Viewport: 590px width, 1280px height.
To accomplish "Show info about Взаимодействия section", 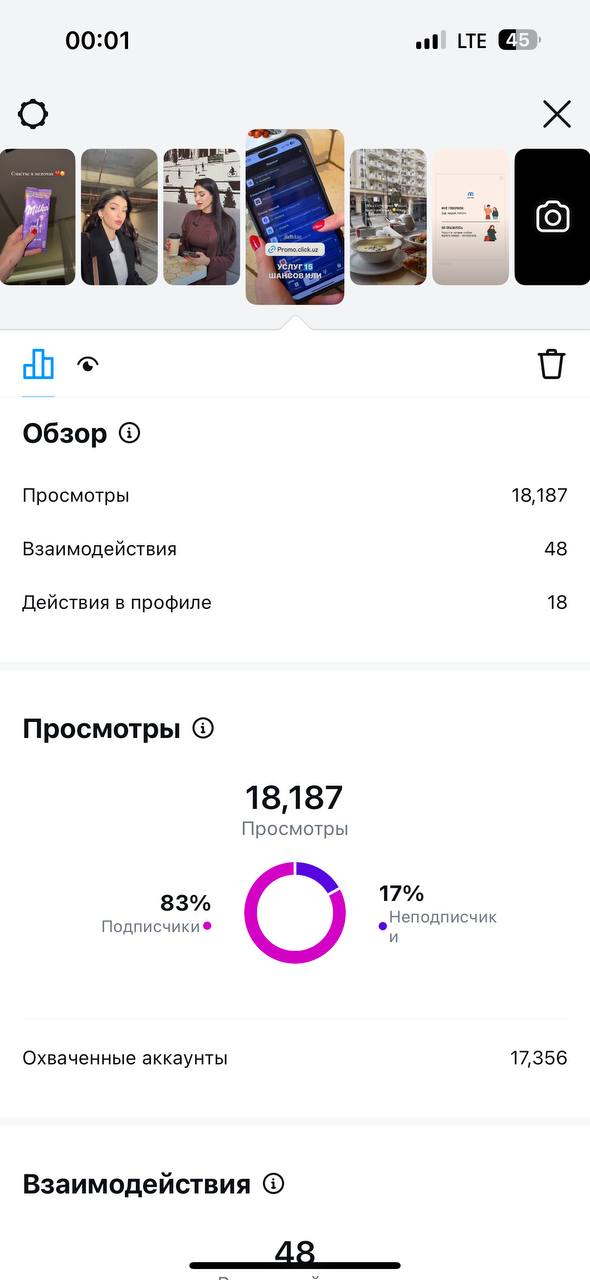I will coord(273,1184).
